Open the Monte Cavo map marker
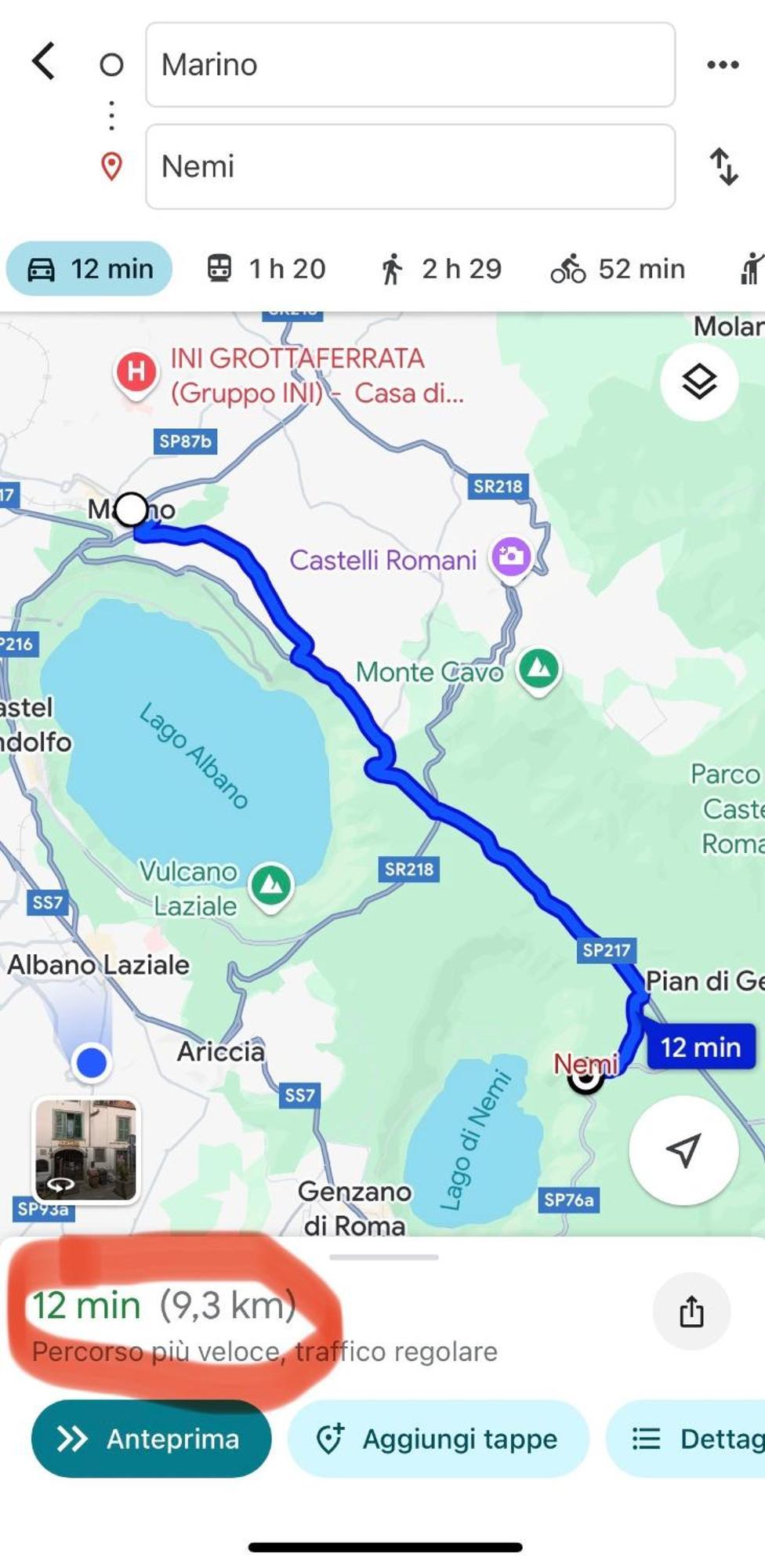Screen dimensions: 765x1568 (x=539, y=669)
